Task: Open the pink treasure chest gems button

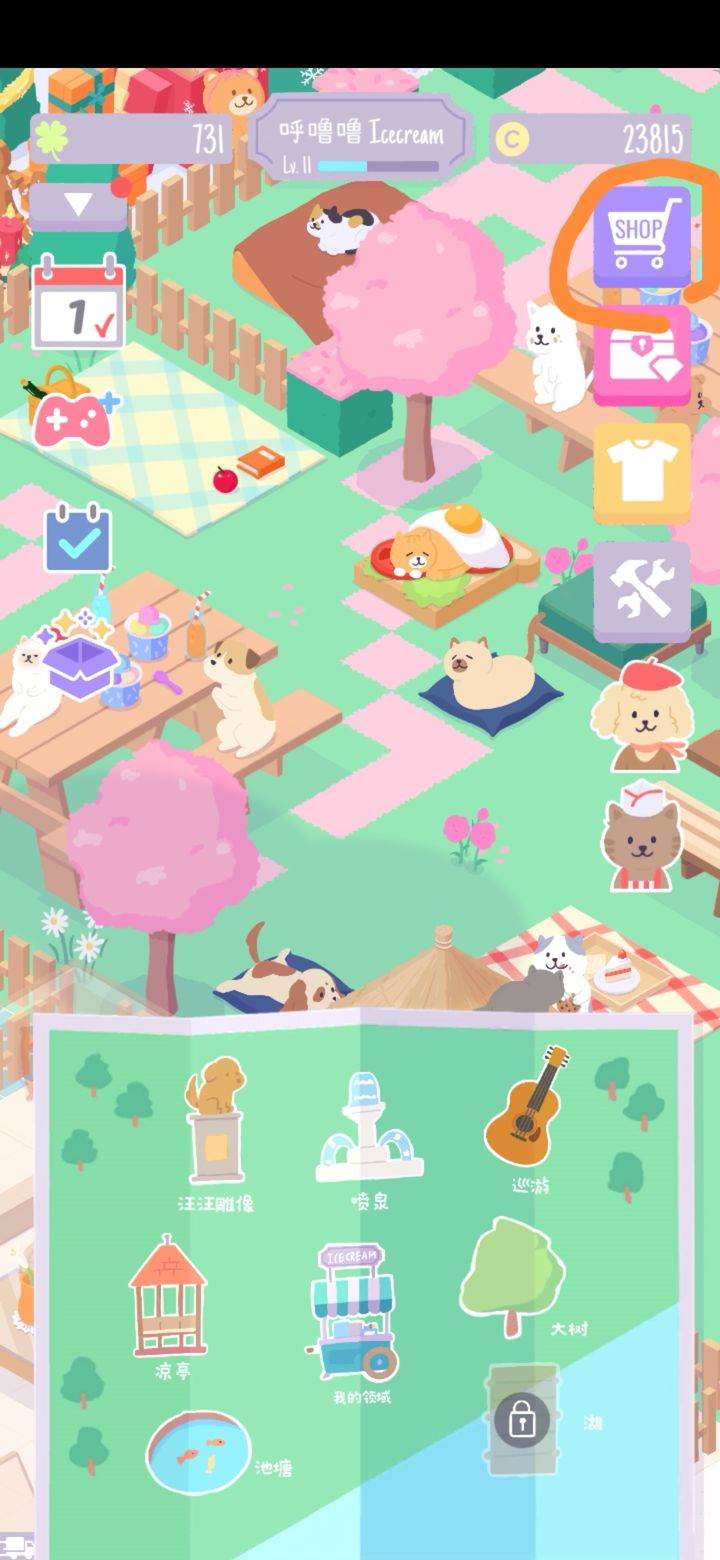Action: (641, 356)
